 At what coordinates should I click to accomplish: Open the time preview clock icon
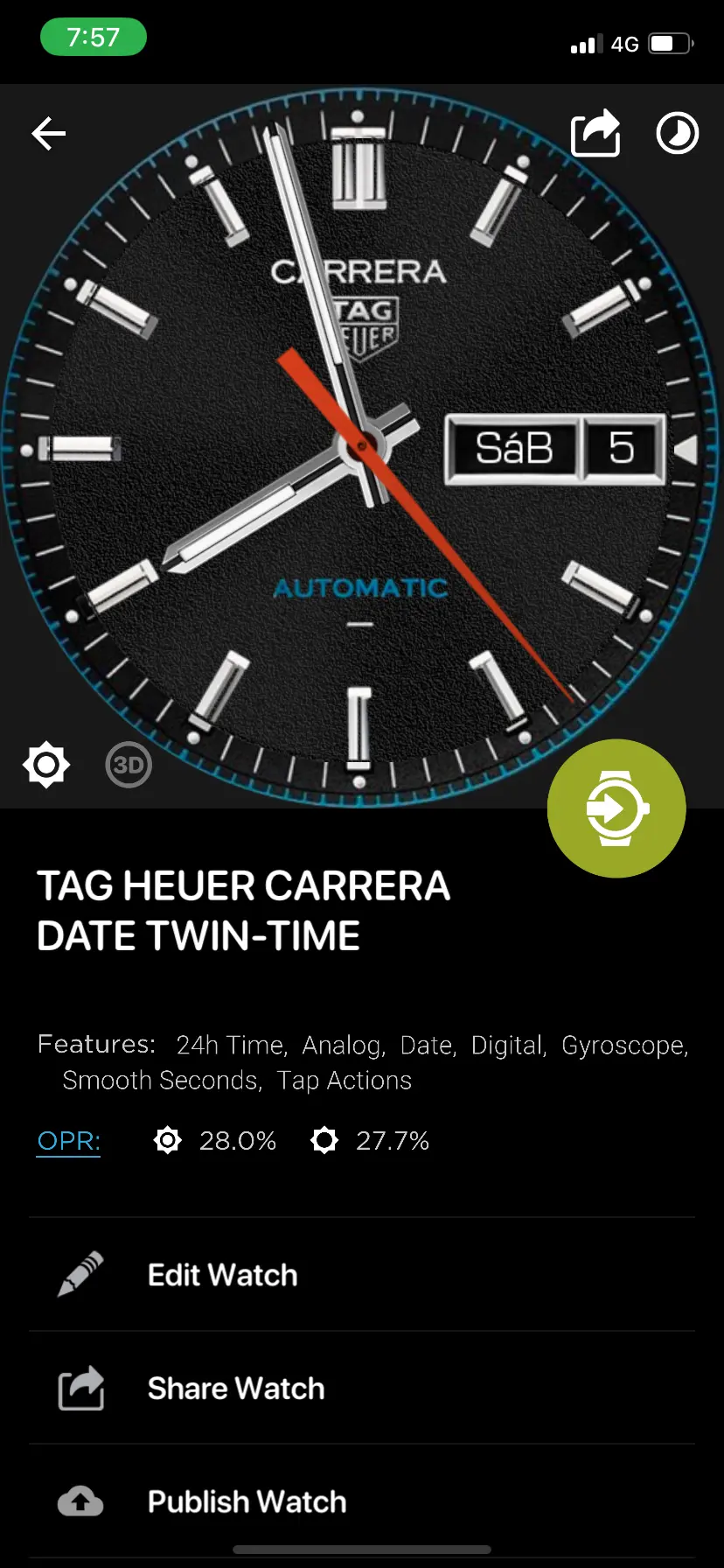(678, 134)
